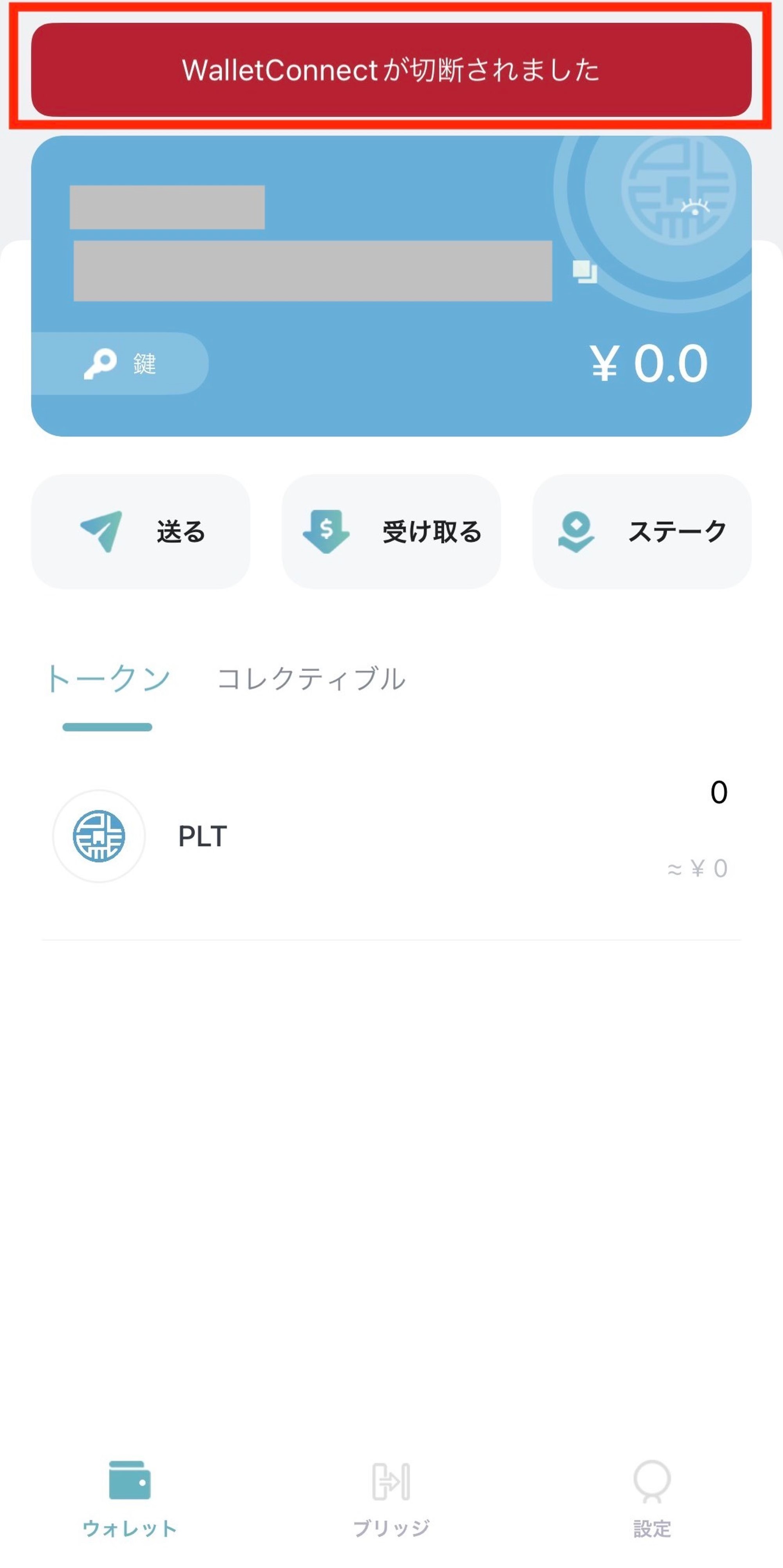The width and height of the screenshot is (783, 1568).
Task: Switch to the トークン tab
Action: pos(108,679)
